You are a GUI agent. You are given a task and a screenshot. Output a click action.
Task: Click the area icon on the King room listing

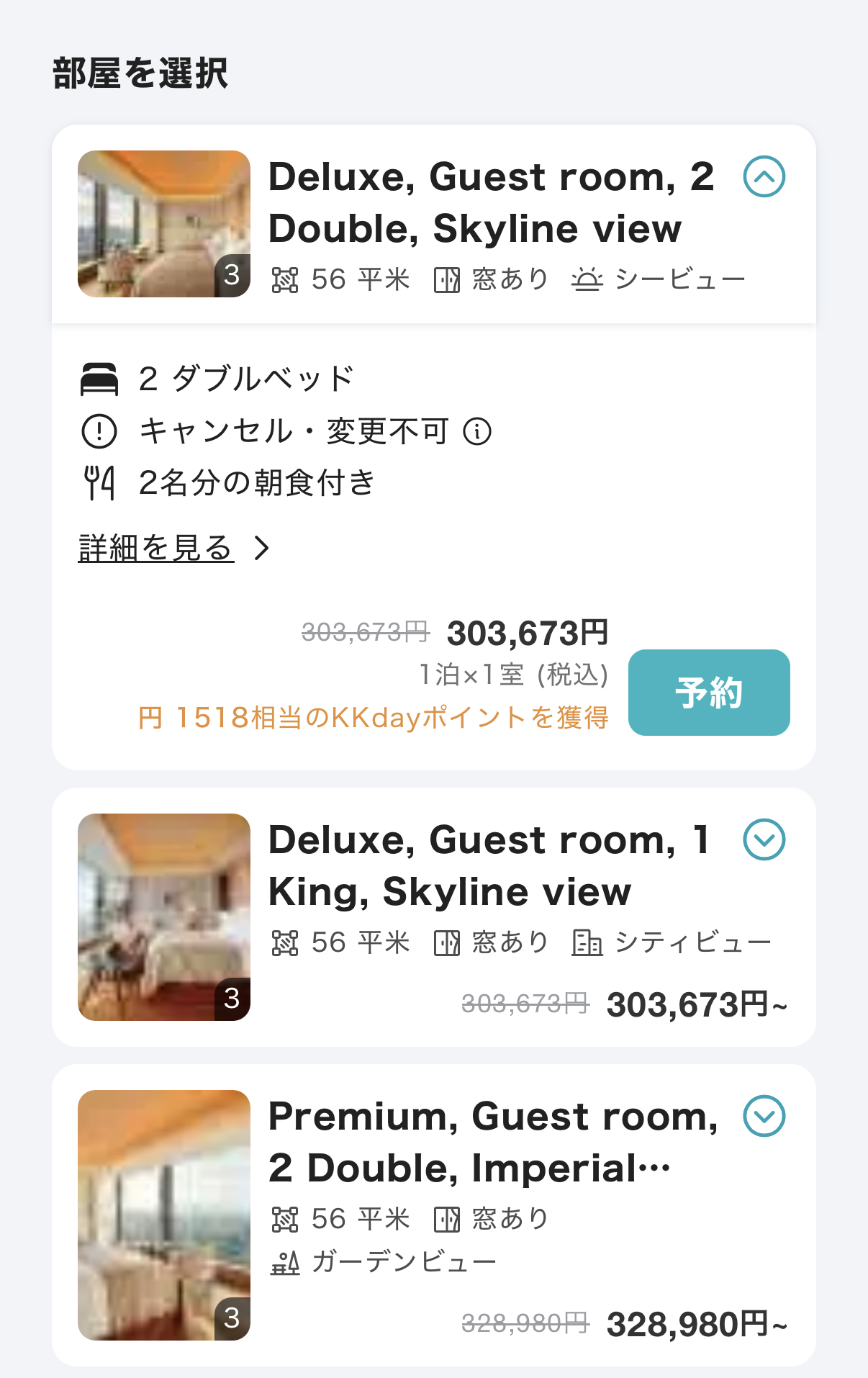[286, 942]
